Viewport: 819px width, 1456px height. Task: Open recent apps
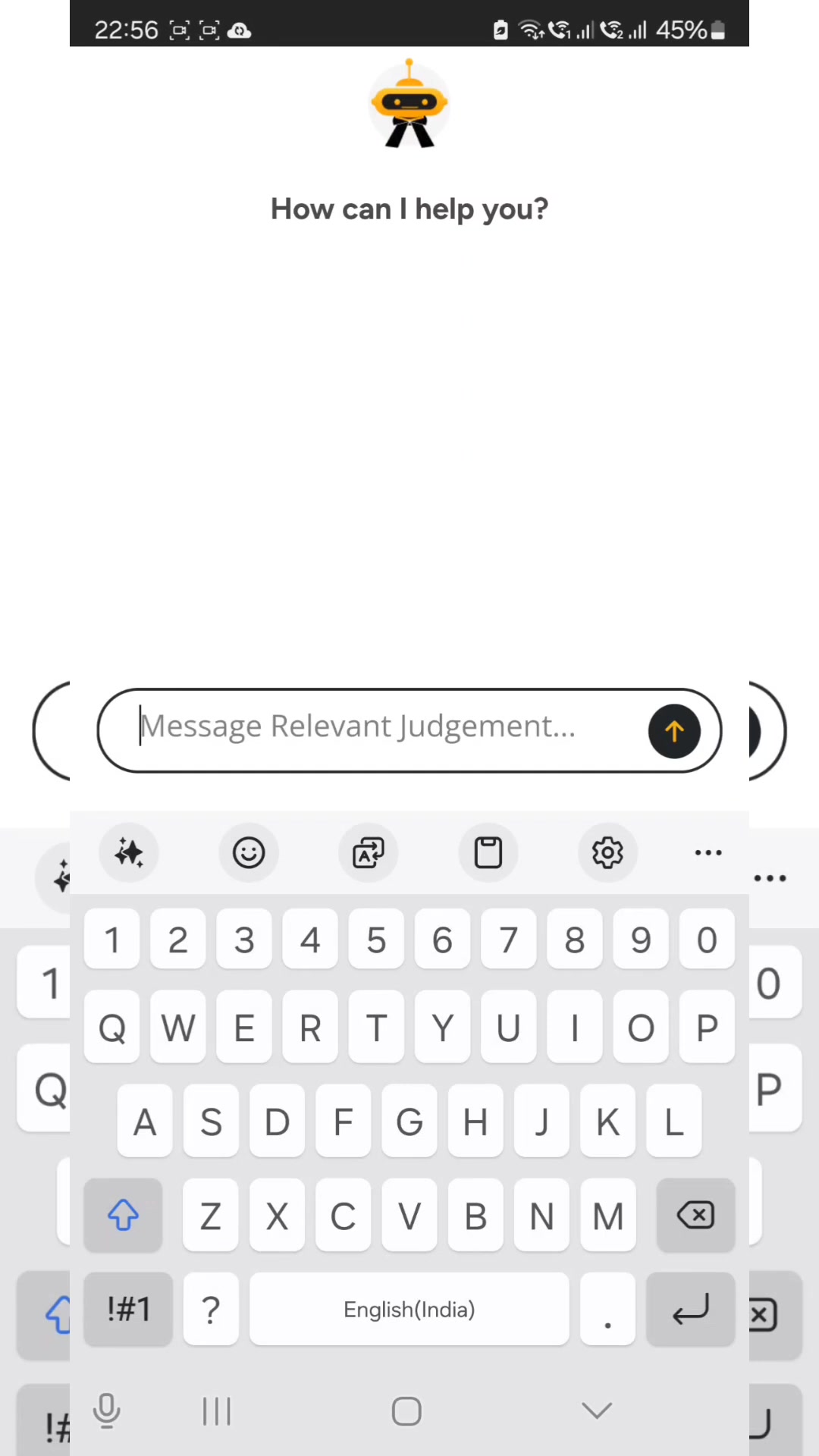pyautogui.click(x=217, y=1411)
